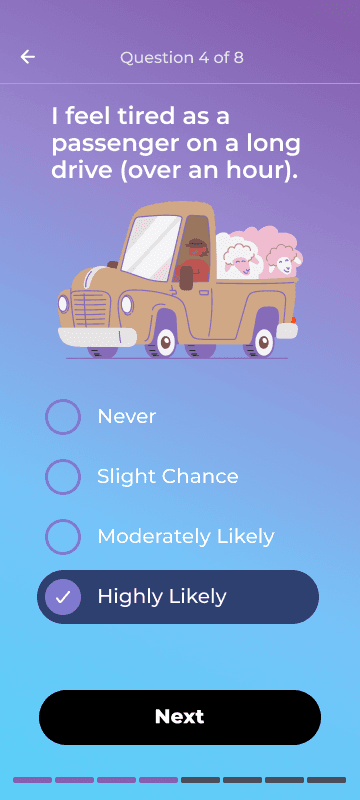This screenshot has width=360, height=800.
Task: Select the Never option
Action: coord(178,417)
